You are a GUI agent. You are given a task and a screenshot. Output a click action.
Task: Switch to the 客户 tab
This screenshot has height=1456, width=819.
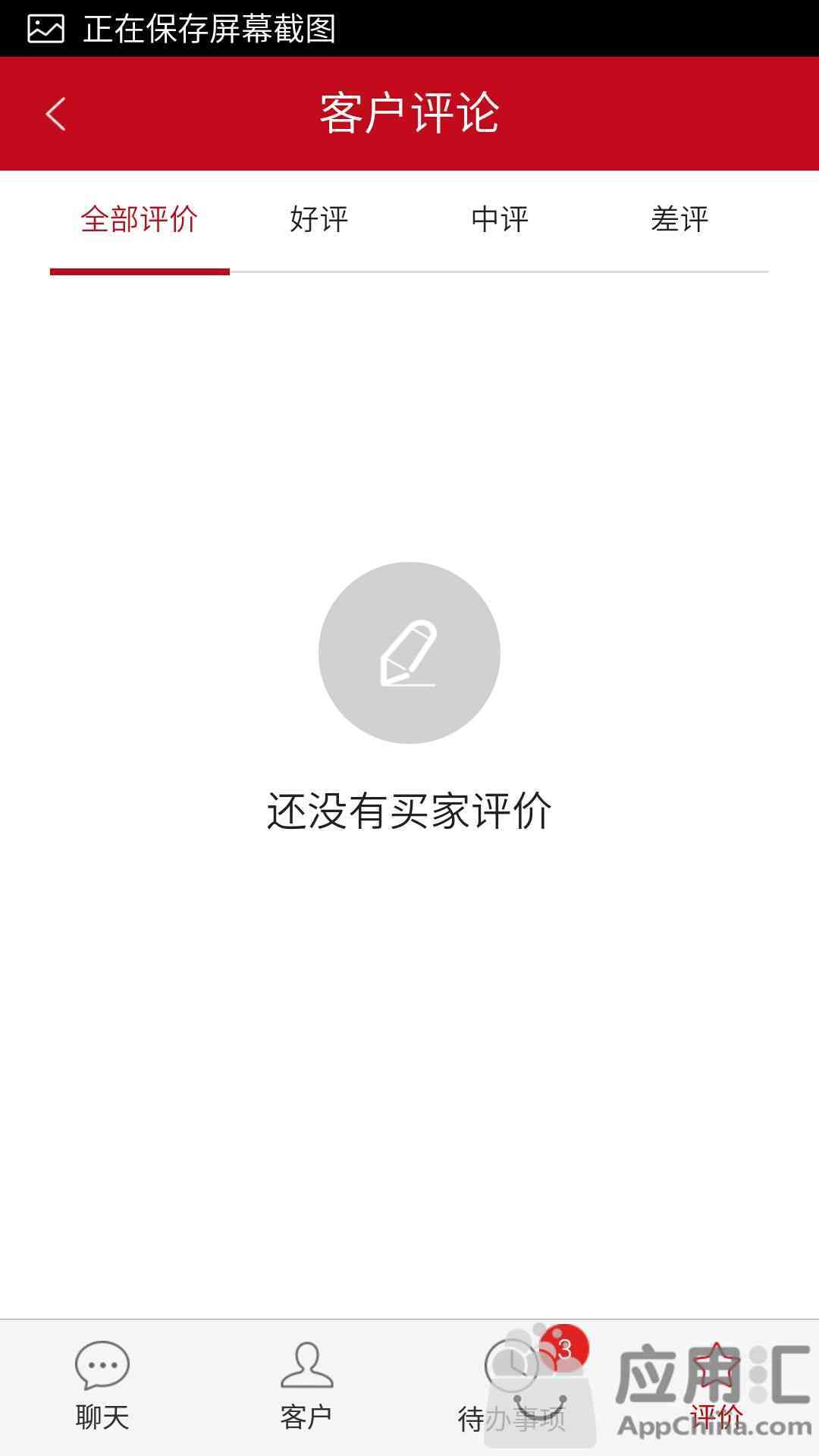point(307,1388)
